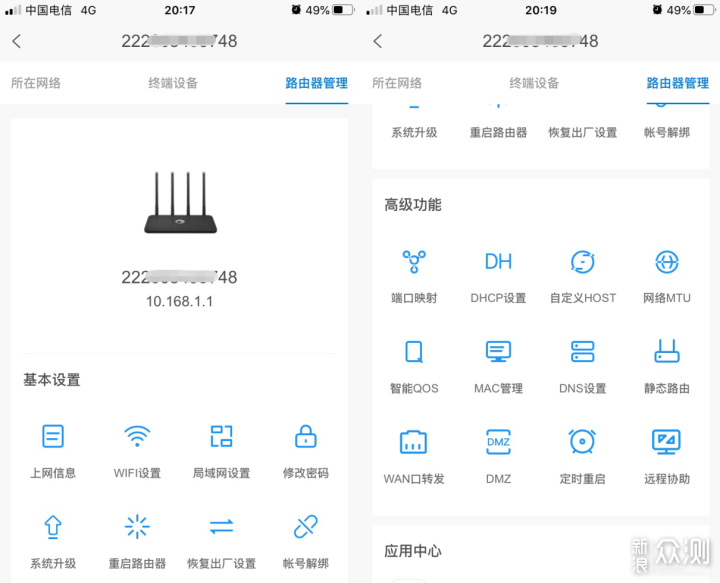Open 网络MTU settings

(x=667, y=276)
